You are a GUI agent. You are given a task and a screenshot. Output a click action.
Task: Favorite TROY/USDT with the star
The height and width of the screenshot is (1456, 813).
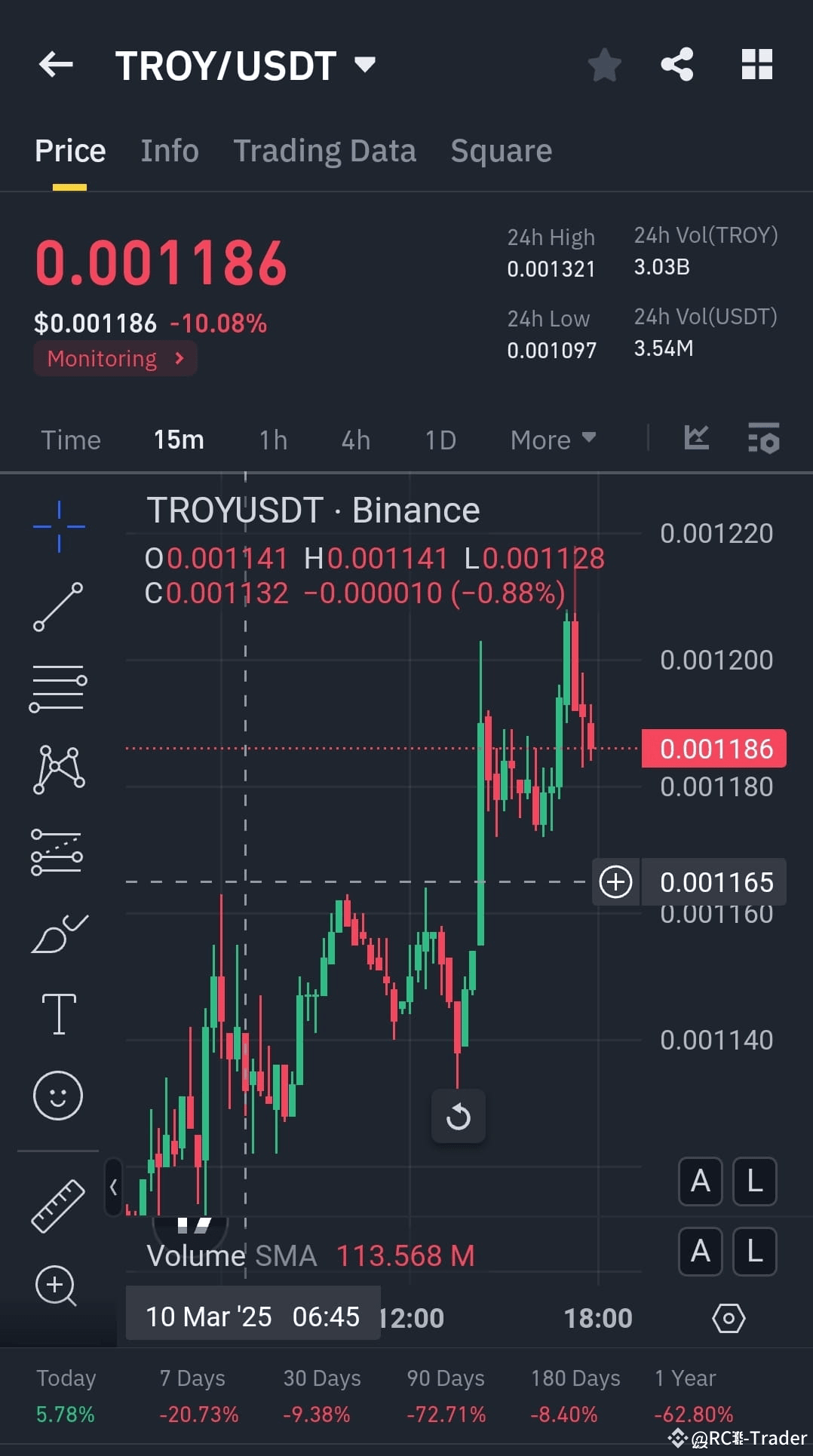coord(605,65)
